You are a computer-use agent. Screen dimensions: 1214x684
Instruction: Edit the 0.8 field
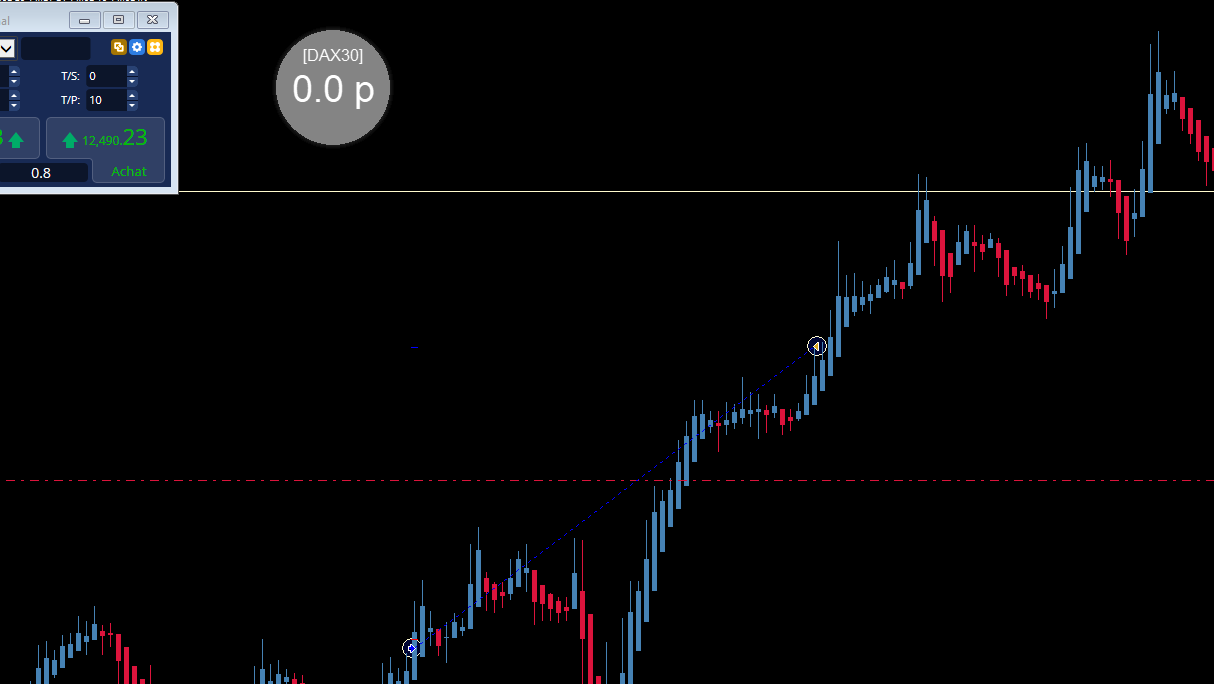(42, 173)
